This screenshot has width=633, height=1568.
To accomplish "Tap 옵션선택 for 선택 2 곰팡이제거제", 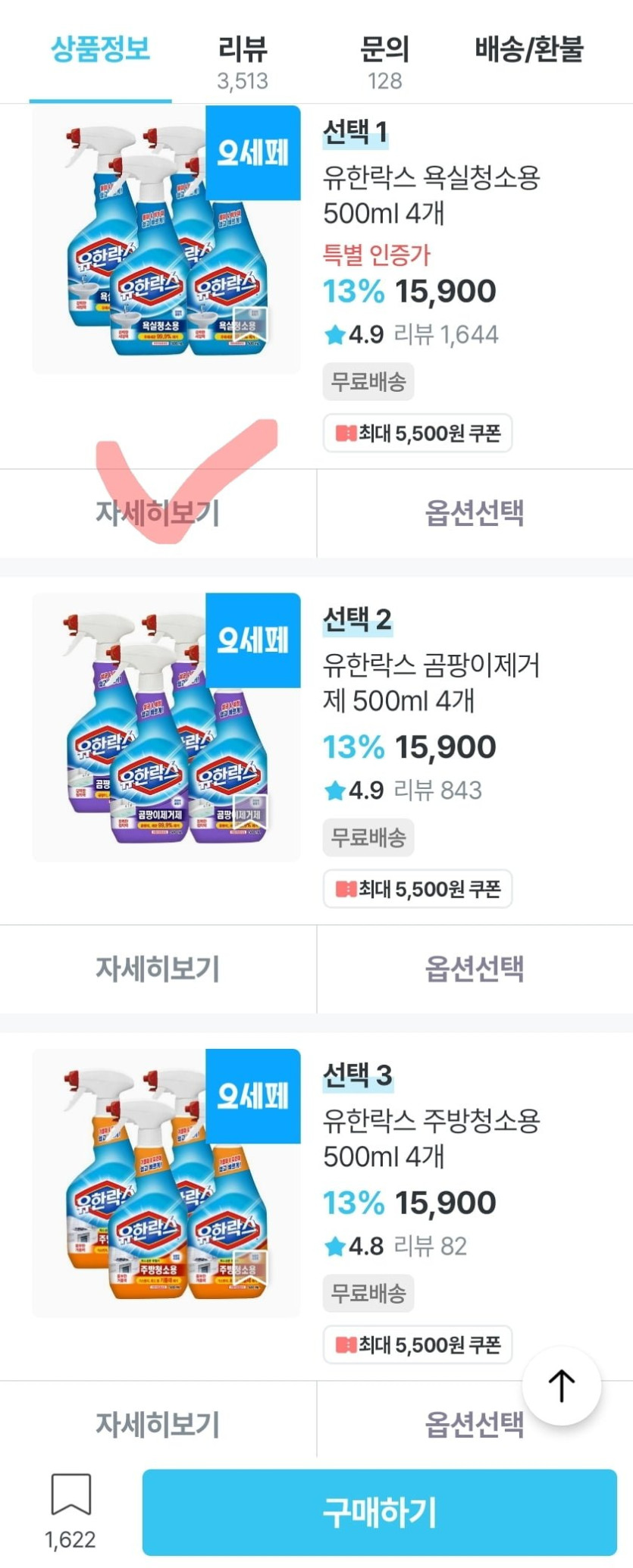I will click(475, 969).
